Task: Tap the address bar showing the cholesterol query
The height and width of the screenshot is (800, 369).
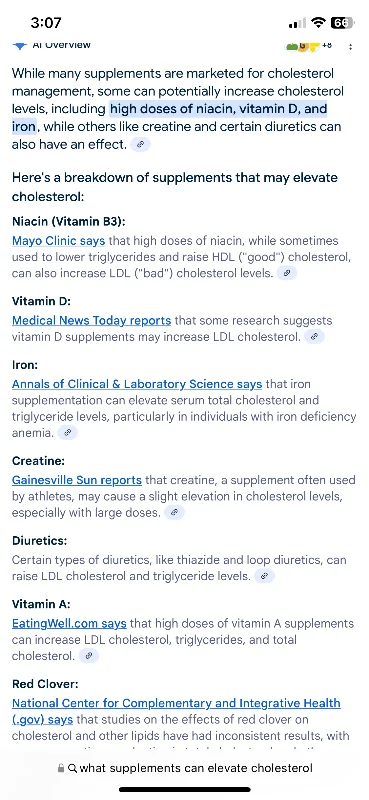Action: click(x=185, y=767)
